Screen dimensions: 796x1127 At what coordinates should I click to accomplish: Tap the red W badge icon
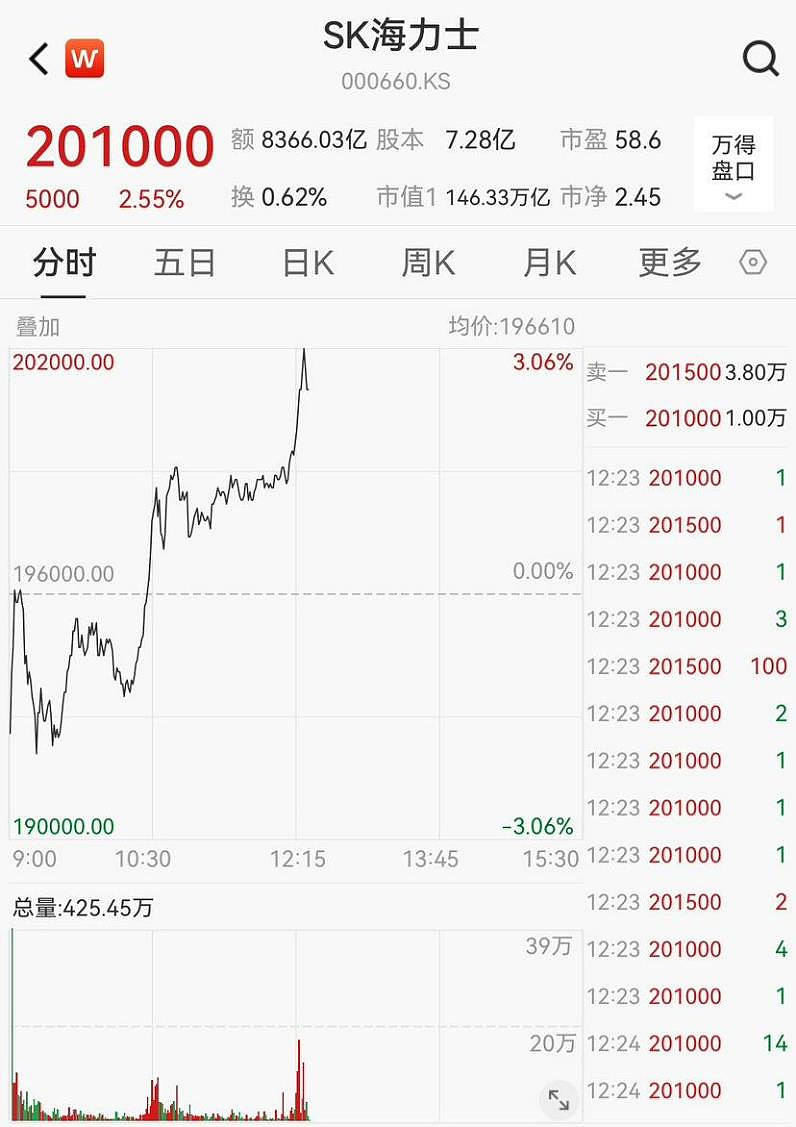(85, 59)
